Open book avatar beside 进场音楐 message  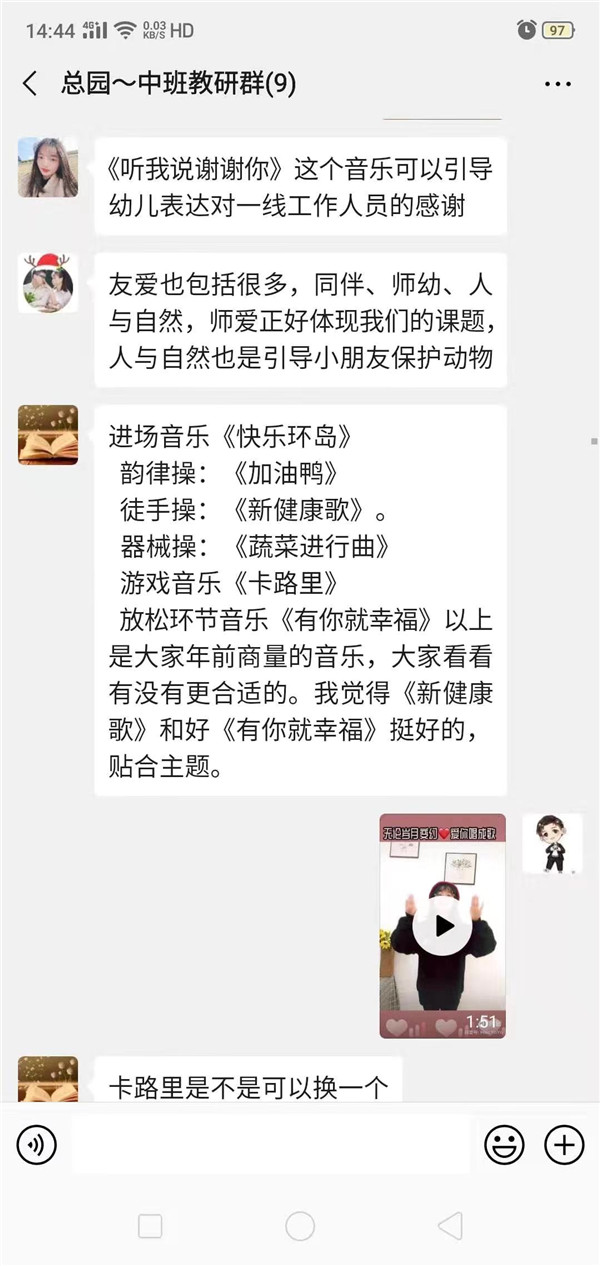tap(47, 435)
